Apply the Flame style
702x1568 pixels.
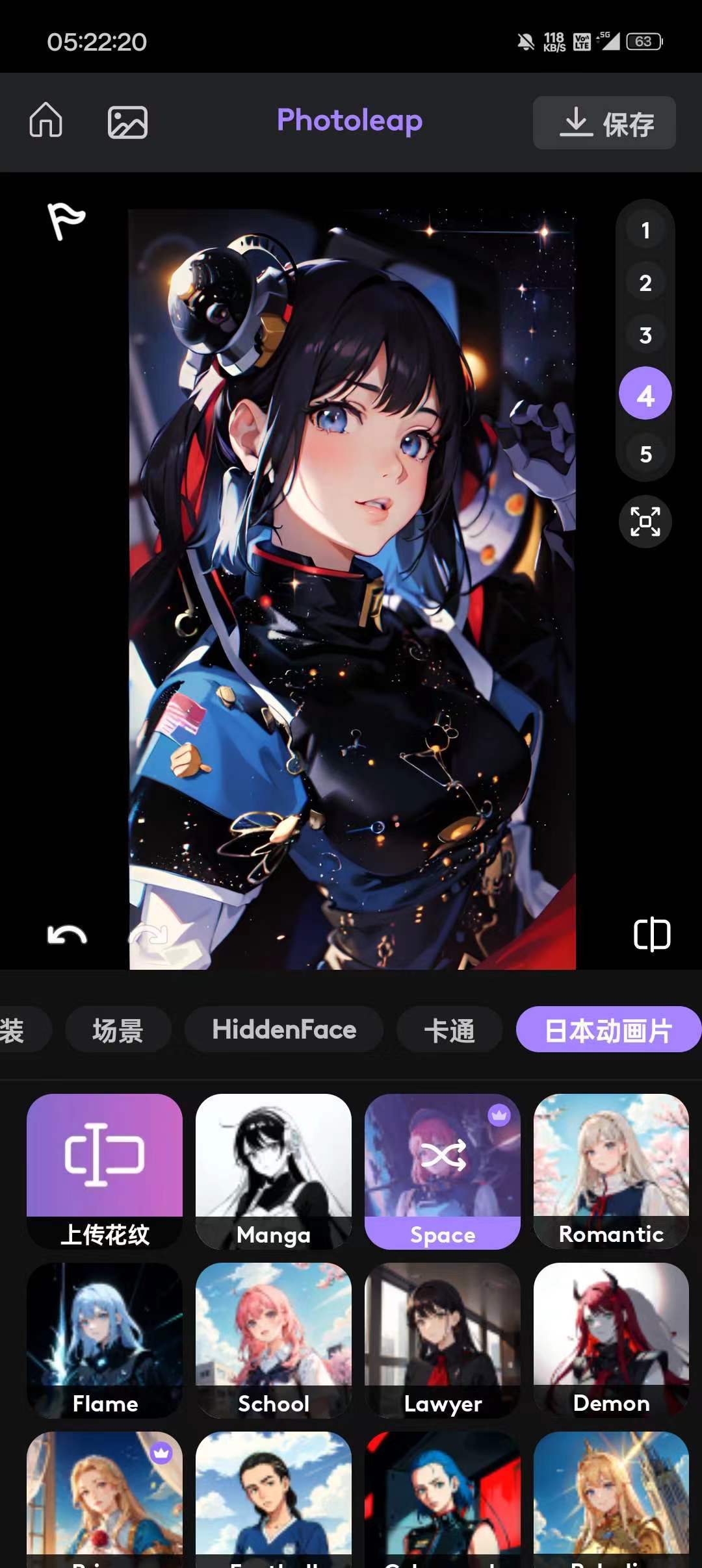coord(105,1340)
